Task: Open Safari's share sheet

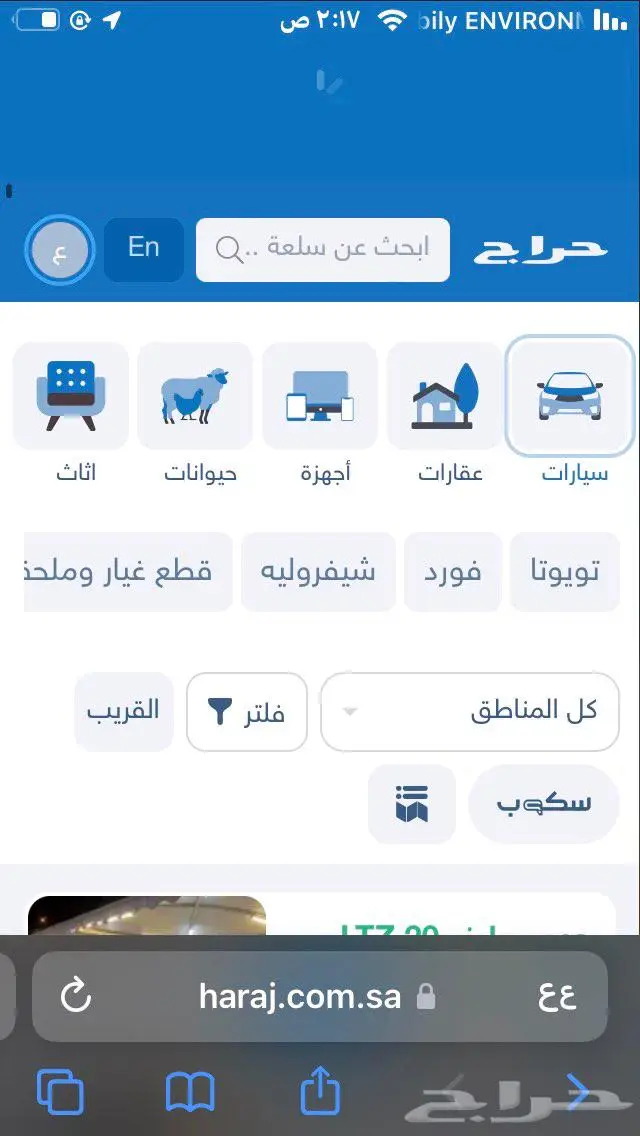Action: tap(320, 1091)
